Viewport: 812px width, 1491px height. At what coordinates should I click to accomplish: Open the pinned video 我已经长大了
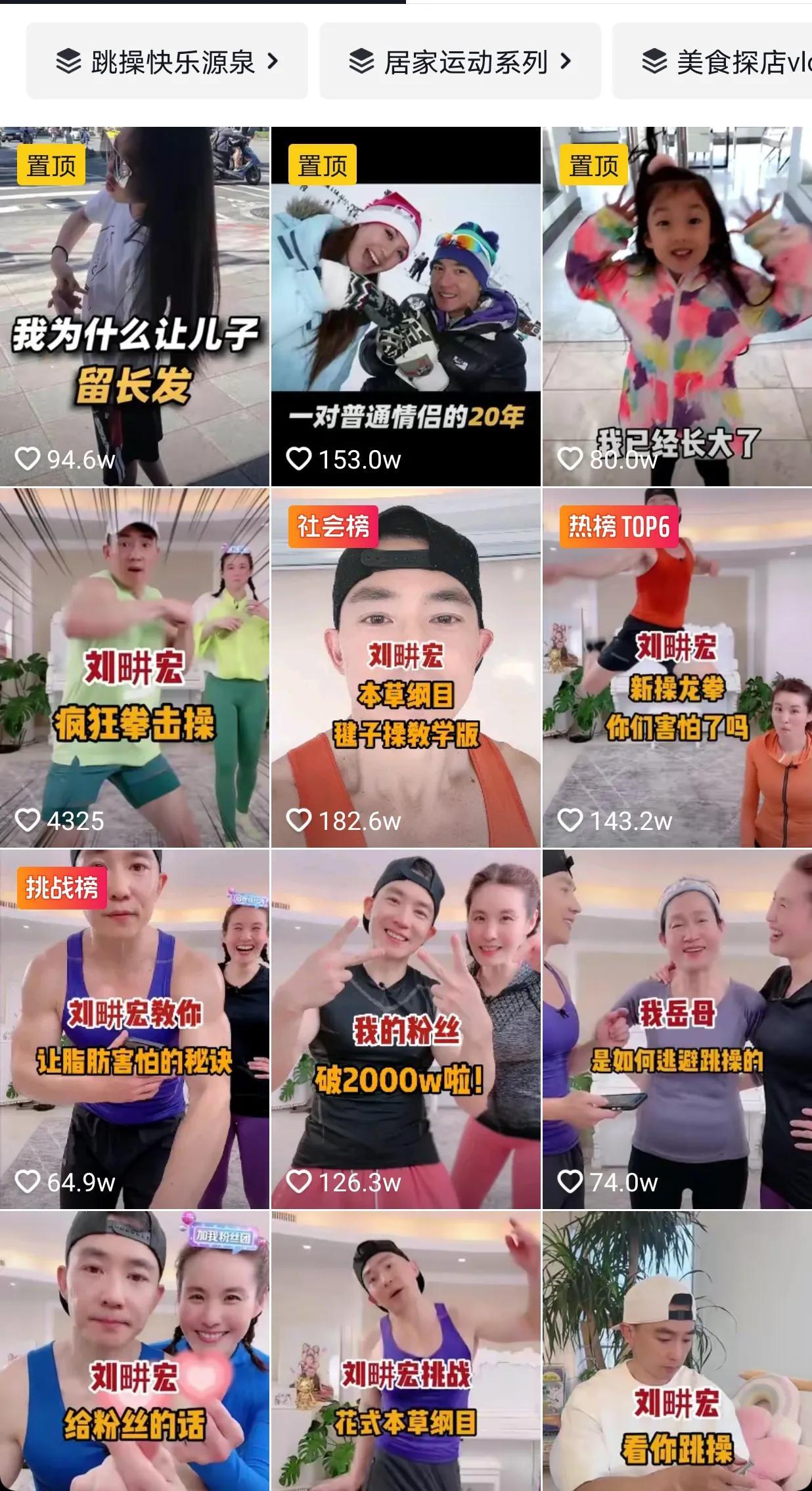[677, 306]
